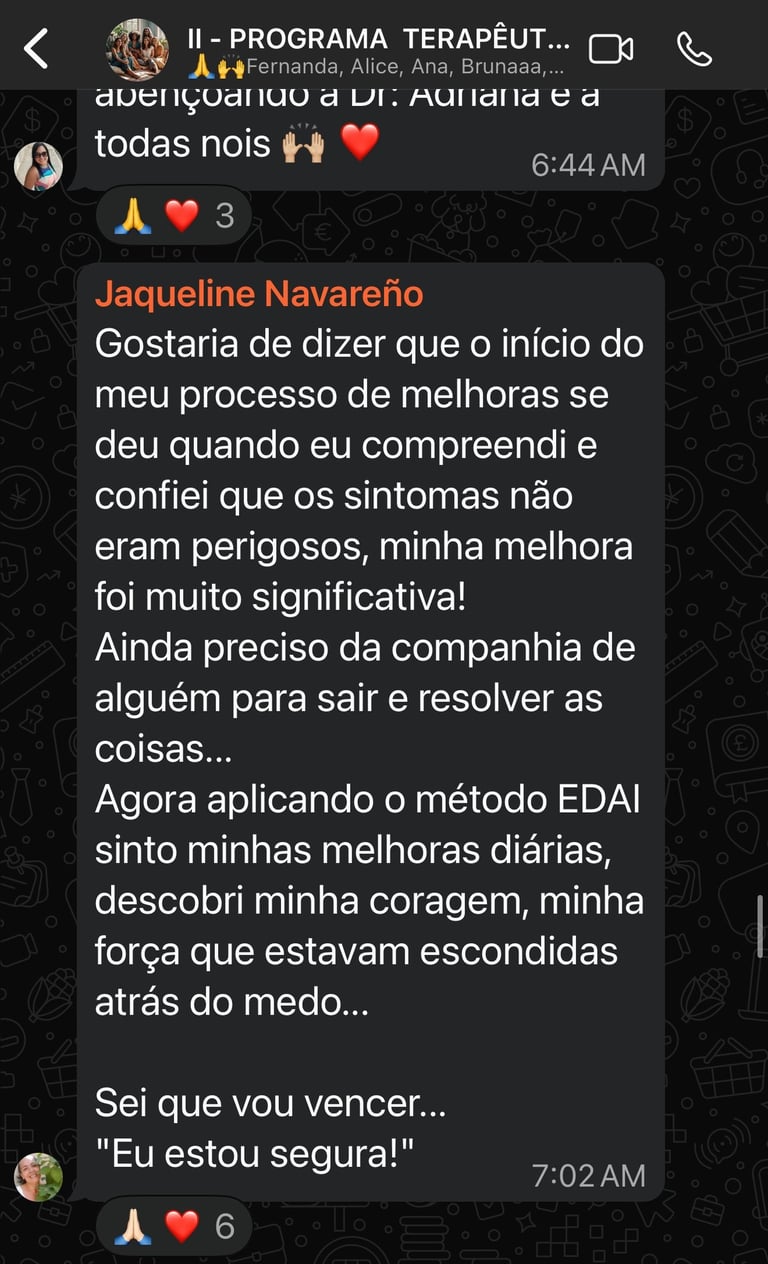
Task: View the 6 reactions on Jaqueline's message
Action: click(x=174, y=1225)
